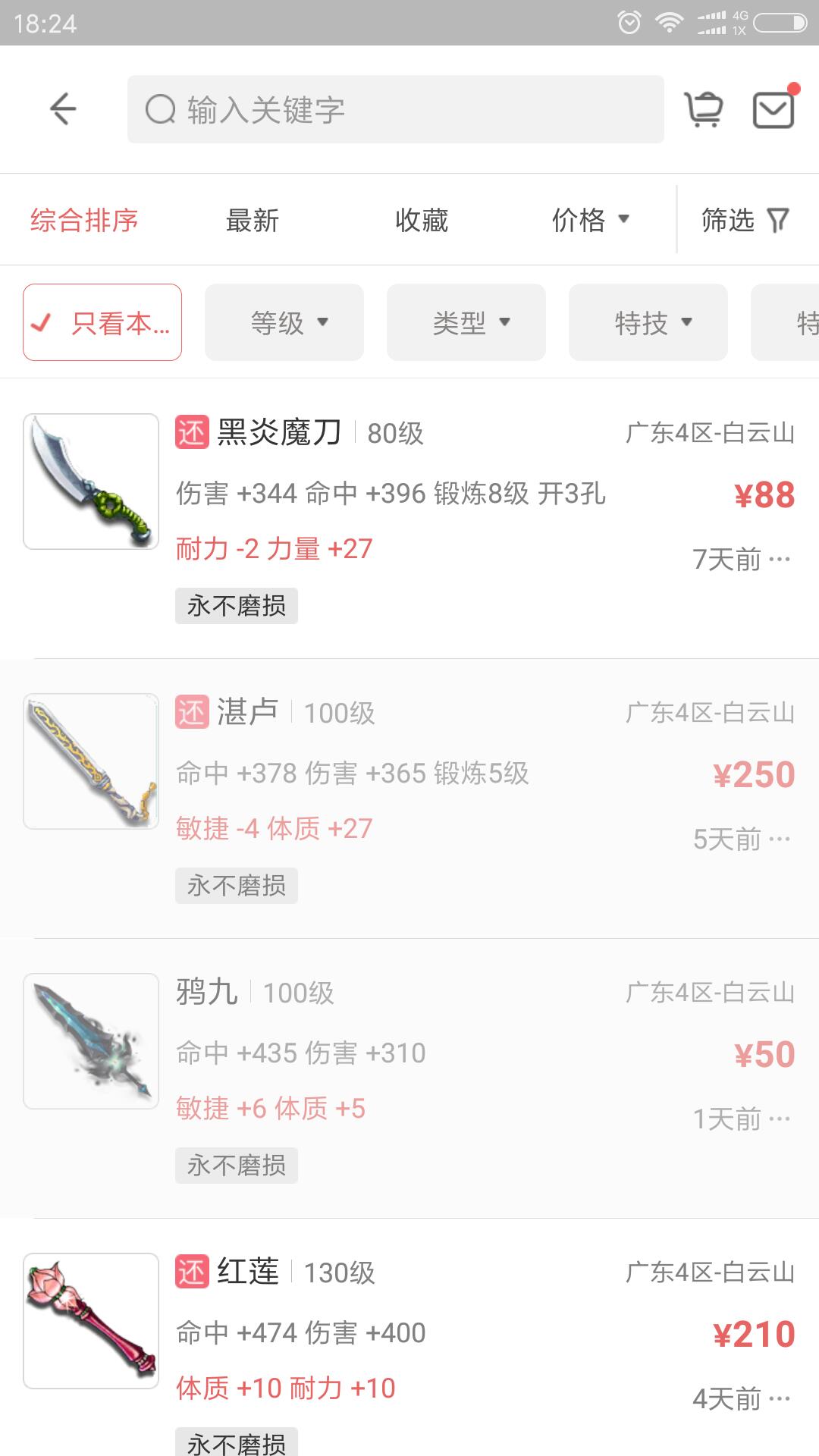The height and width of the screenshot is (1456, 819).
Task: Open the messages envelope icon
Action: pyautogui.click(x=773, y=109)
